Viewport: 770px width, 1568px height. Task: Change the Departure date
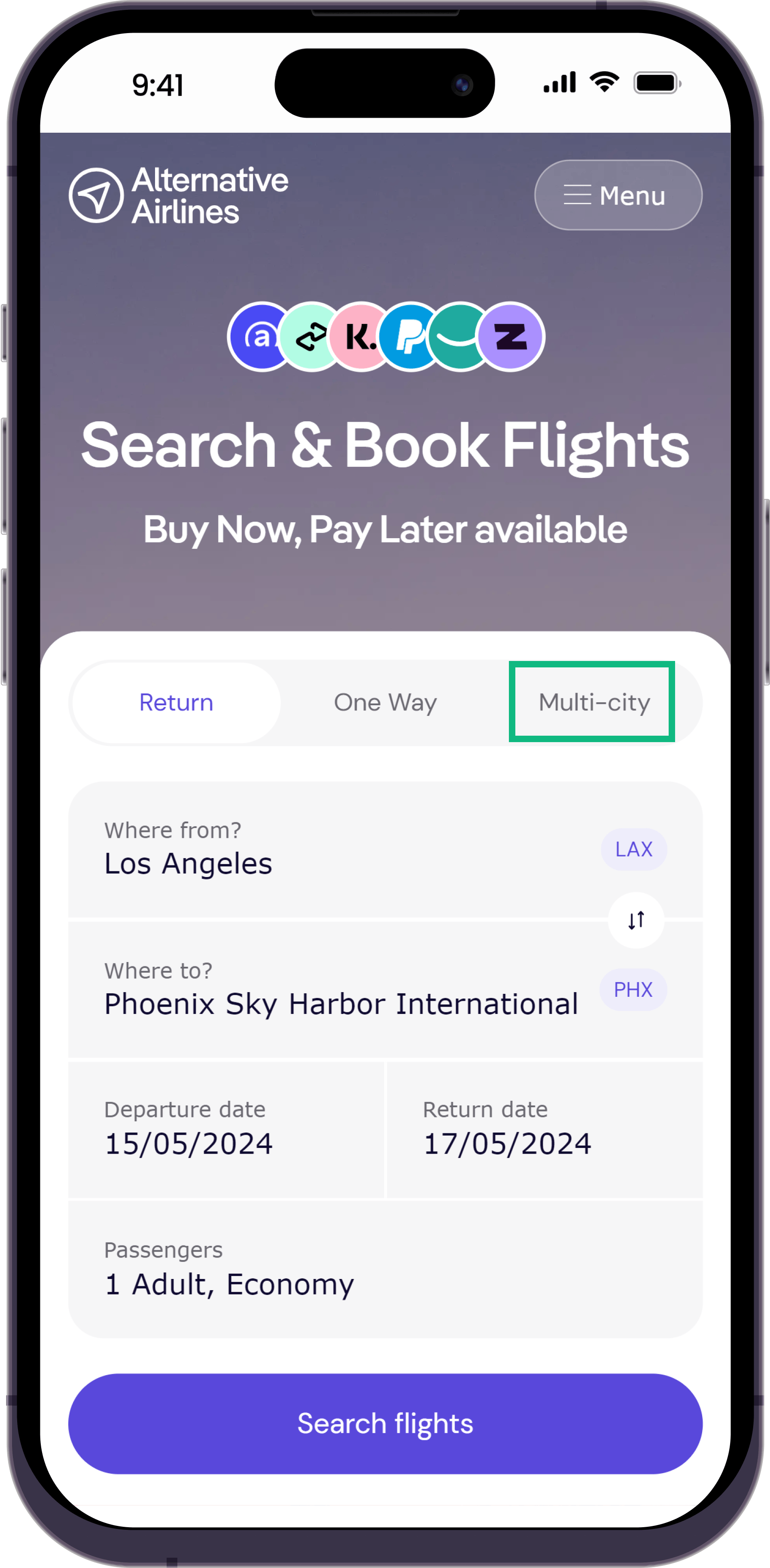click(226, 1130)
